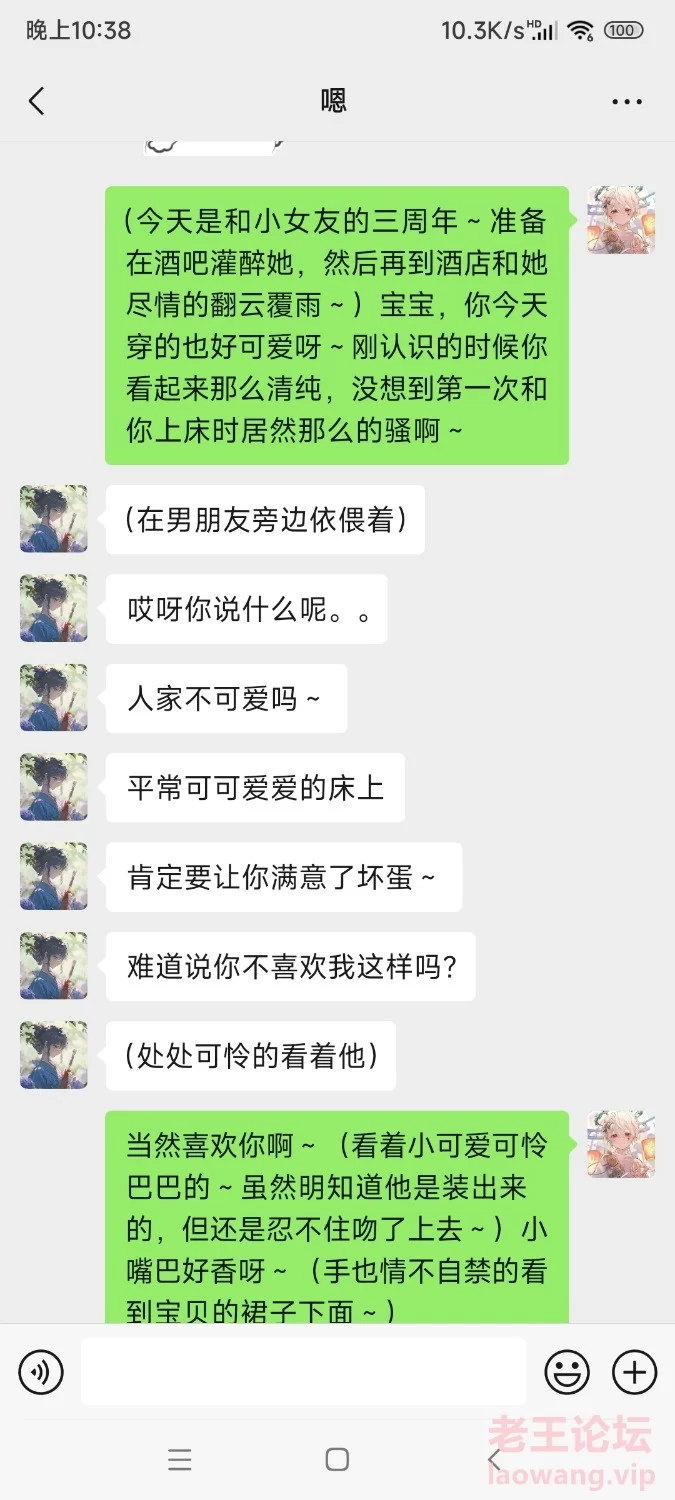This screenshot has width=675, height=1500.
Task: Open system recent apps menu button
Action: pos(180,1460)
